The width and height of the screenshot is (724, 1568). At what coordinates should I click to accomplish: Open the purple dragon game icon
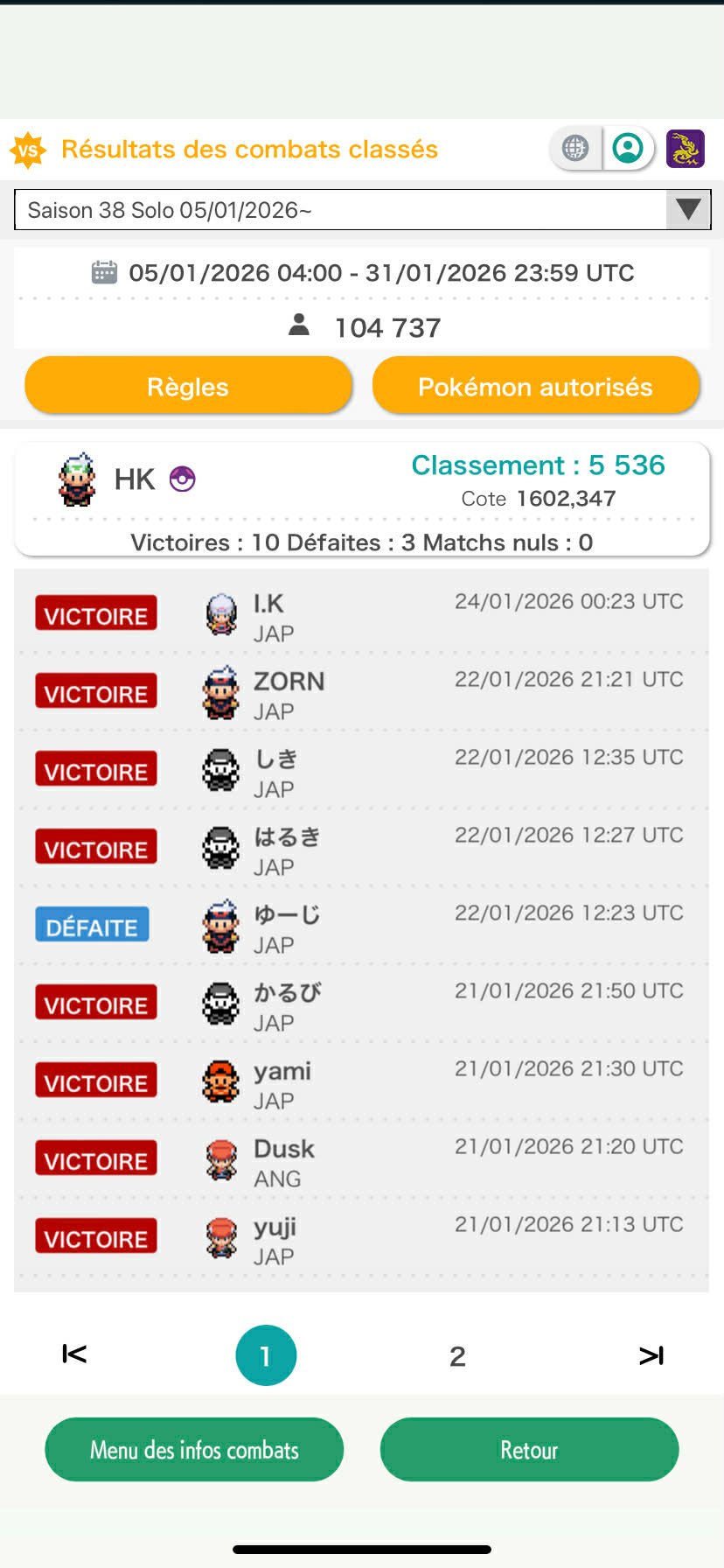tap(686, 148)
